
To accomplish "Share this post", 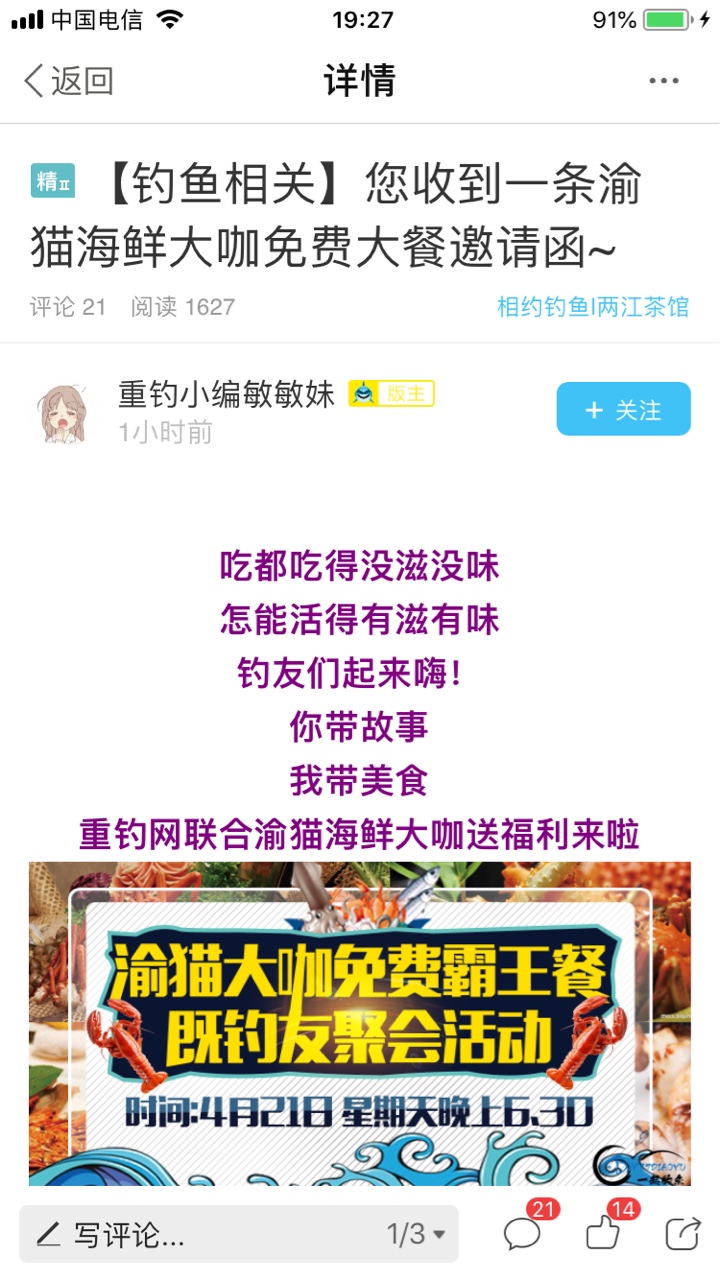I will pos(683,1233).
